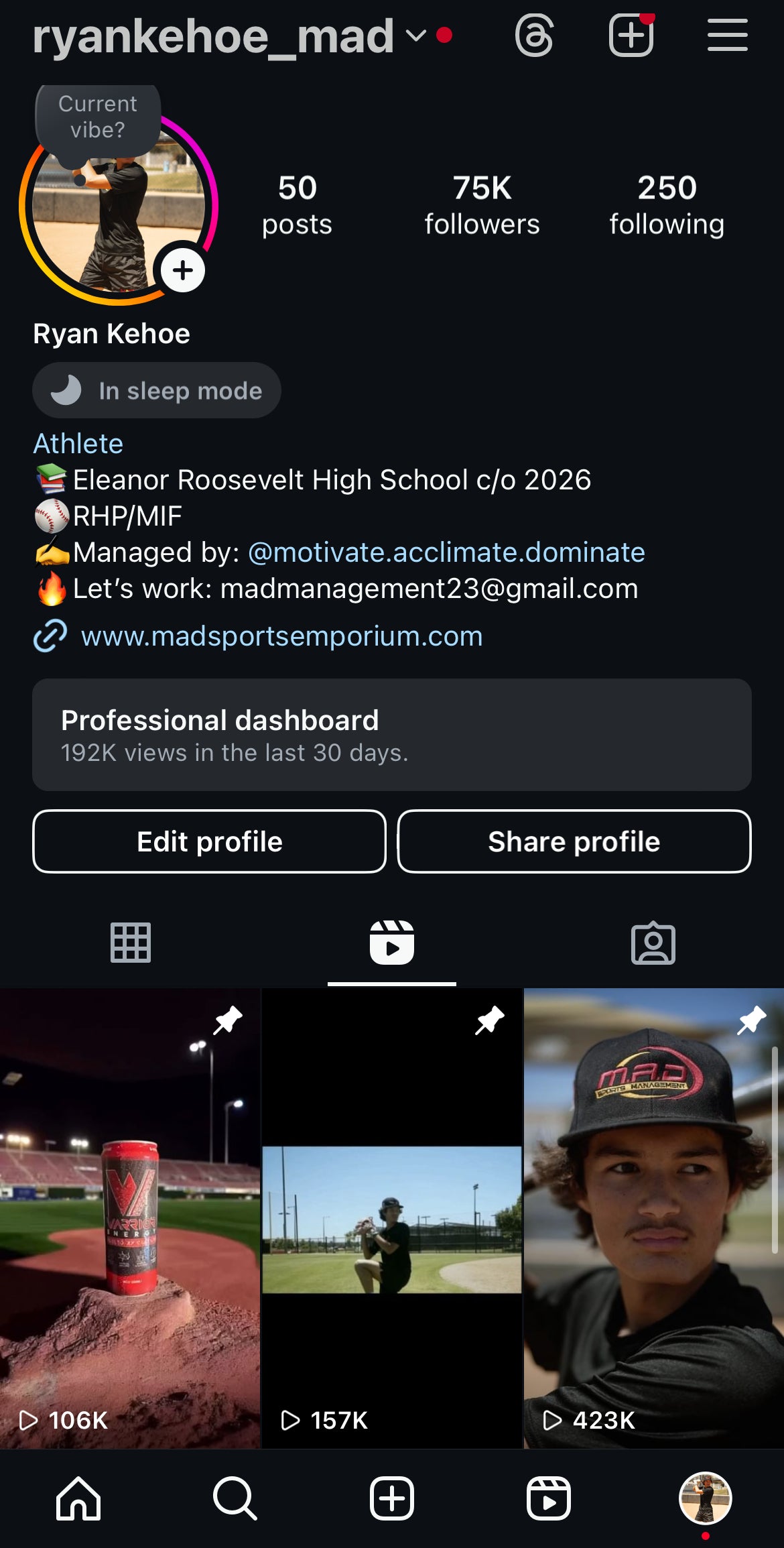784x1548 pixels.
Task: View the 75K followers list
Action: point(482,204)
